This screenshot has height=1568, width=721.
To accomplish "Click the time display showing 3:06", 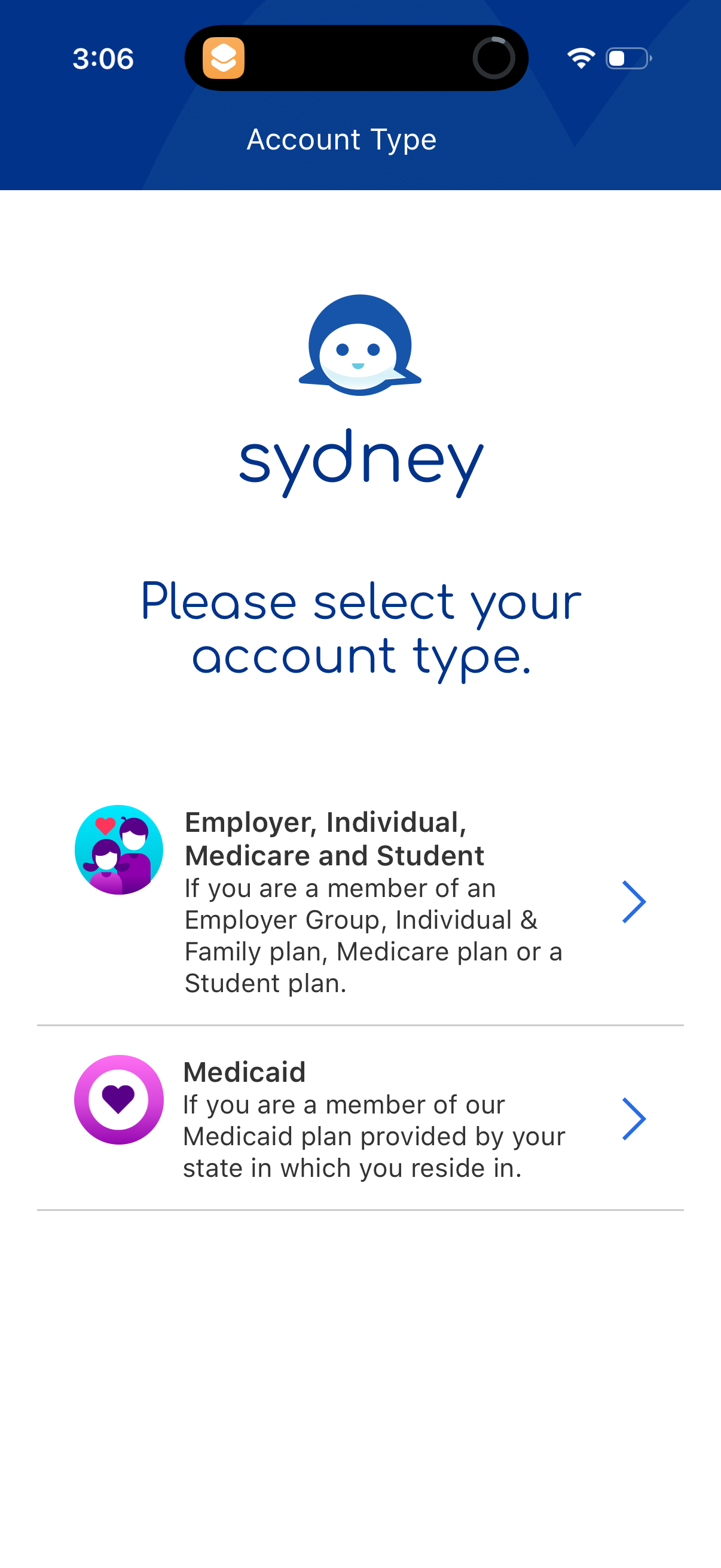I will (102, 58).
